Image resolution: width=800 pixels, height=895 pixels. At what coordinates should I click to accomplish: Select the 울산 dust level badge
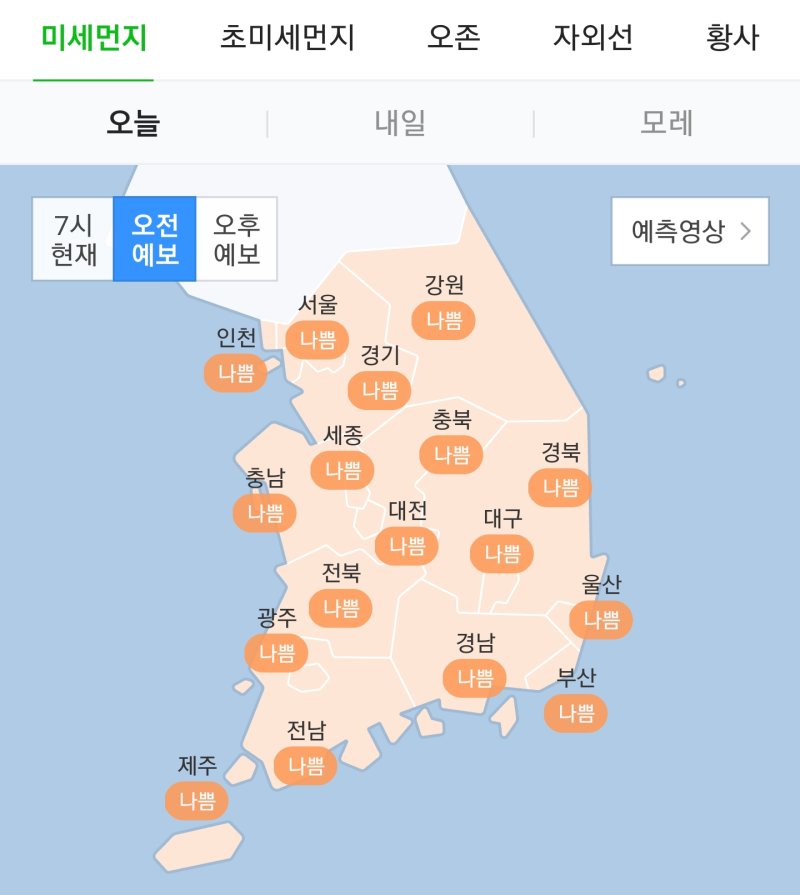click(x=601, y=619)
